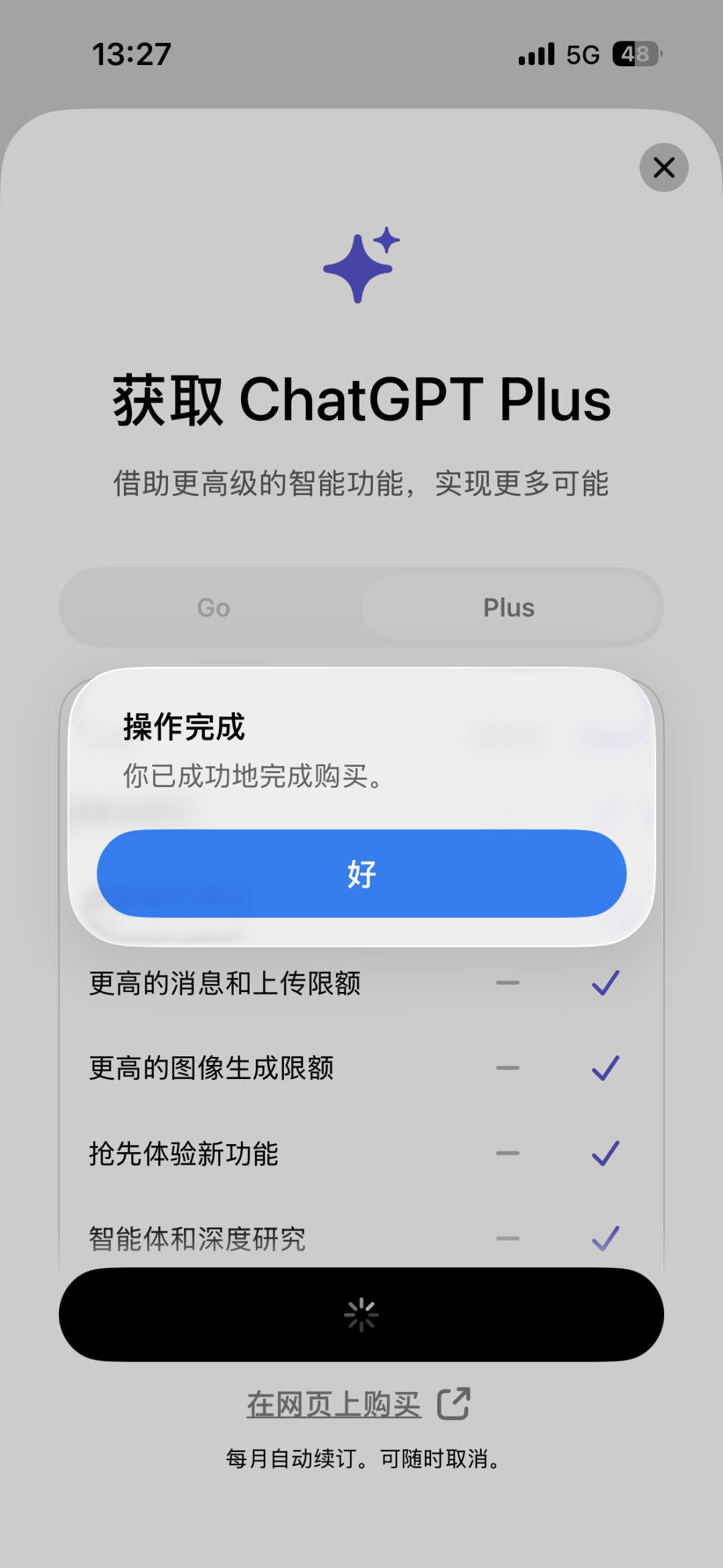Tap the checkmark for 更高的消息和上传限额
The width and height of the screenshot is (723, 1568).
[606, 981]
